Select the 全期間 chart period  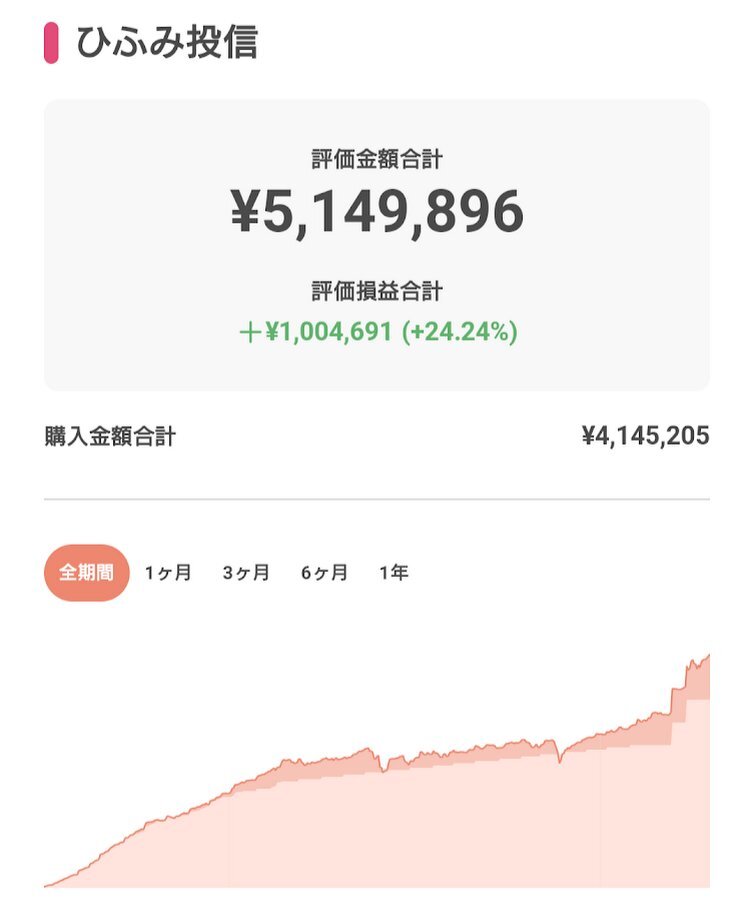[86, 573]
